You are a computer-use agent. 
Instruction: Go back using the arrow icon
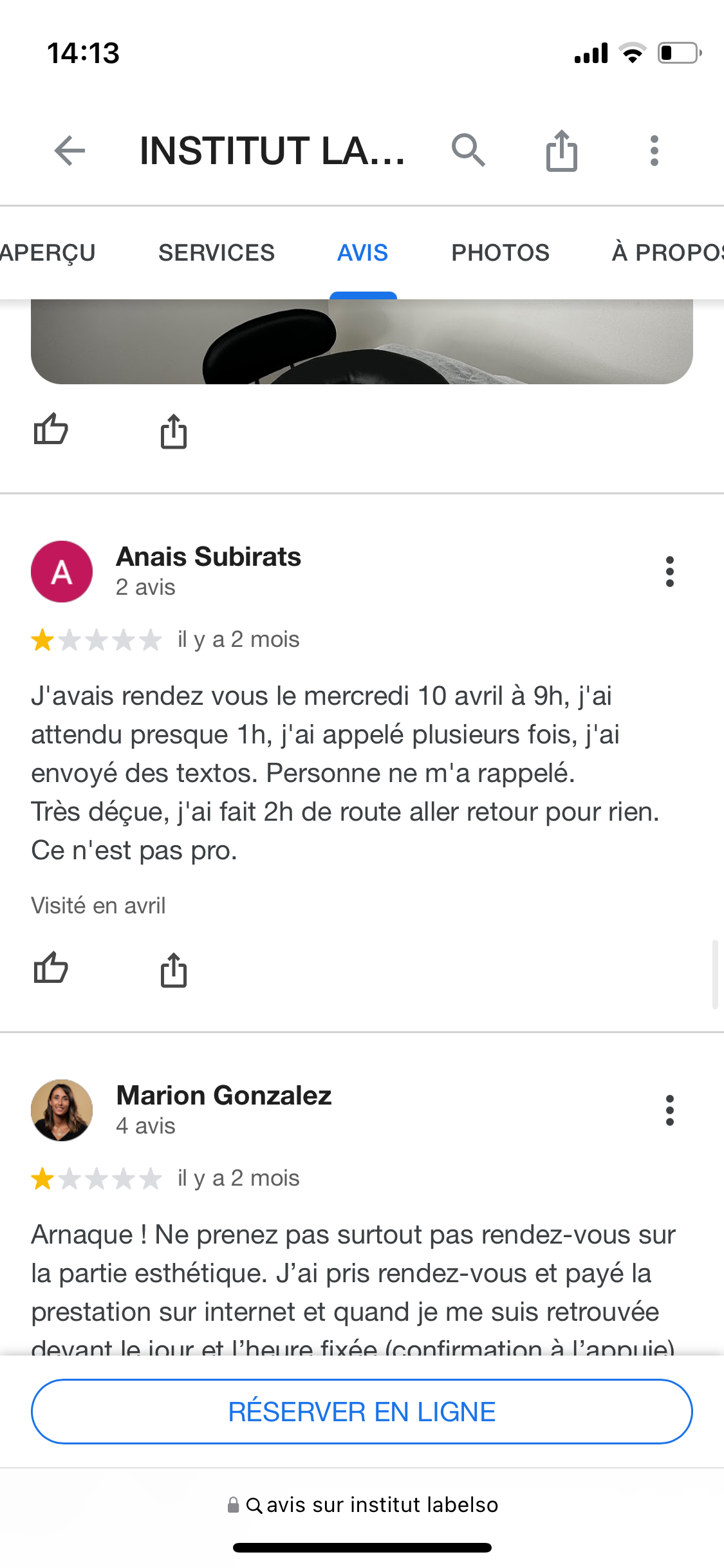[70, 151]
